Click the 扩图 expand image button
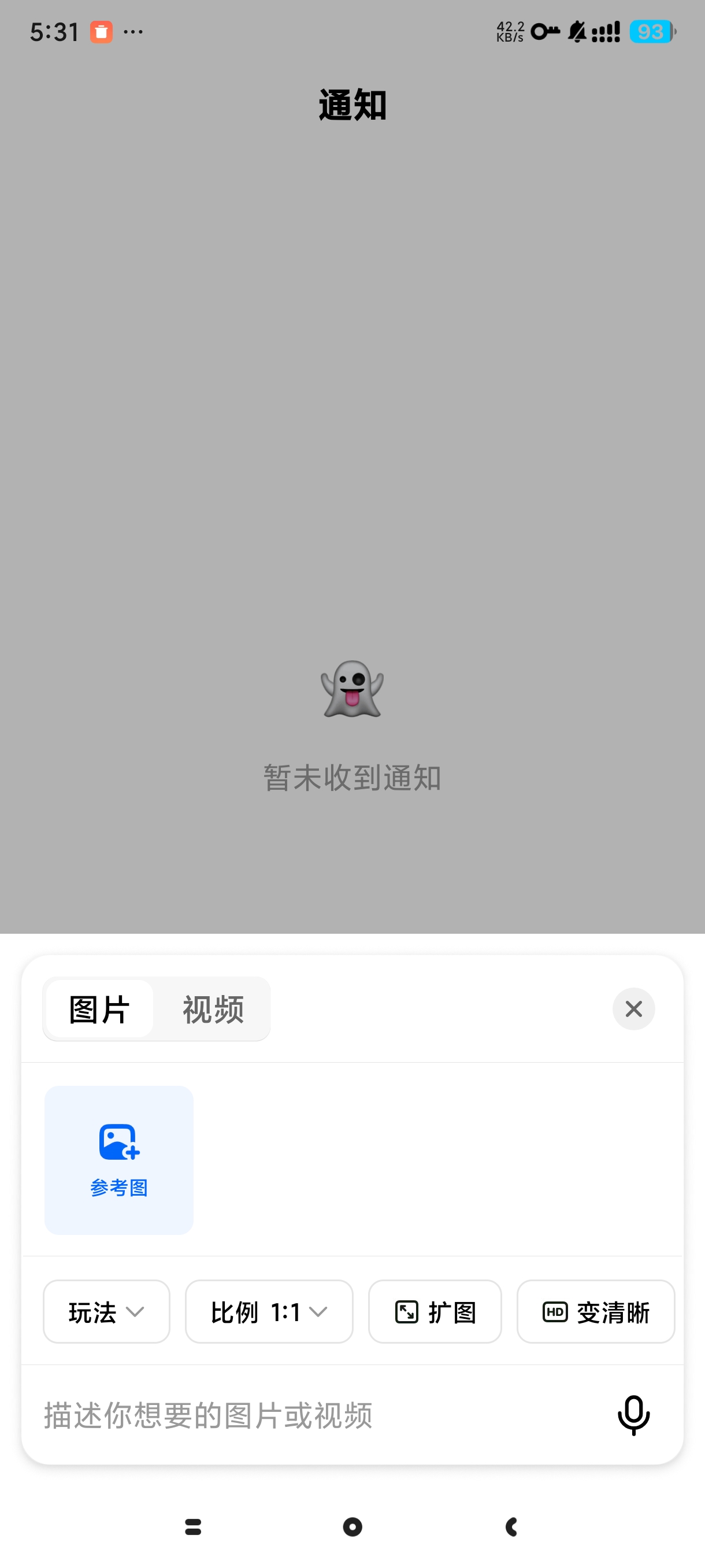 coord(435,1312)
